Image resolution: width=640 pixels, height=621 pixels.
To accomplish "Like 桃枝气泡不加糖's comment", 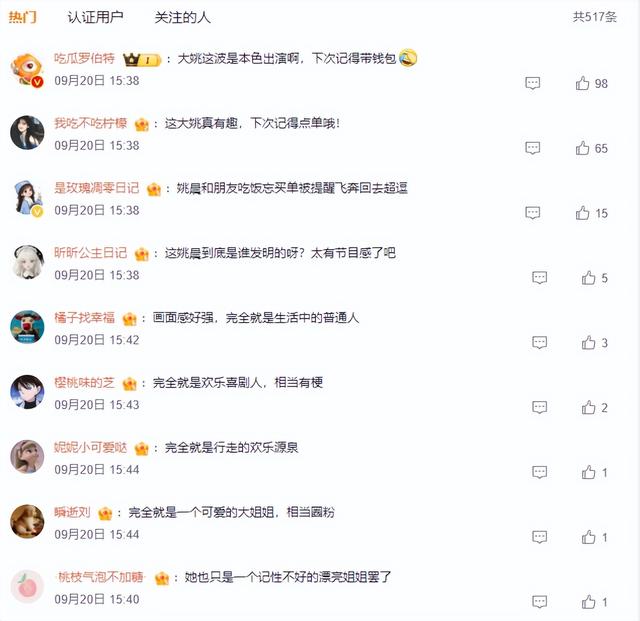I will (x=589, y=603).
